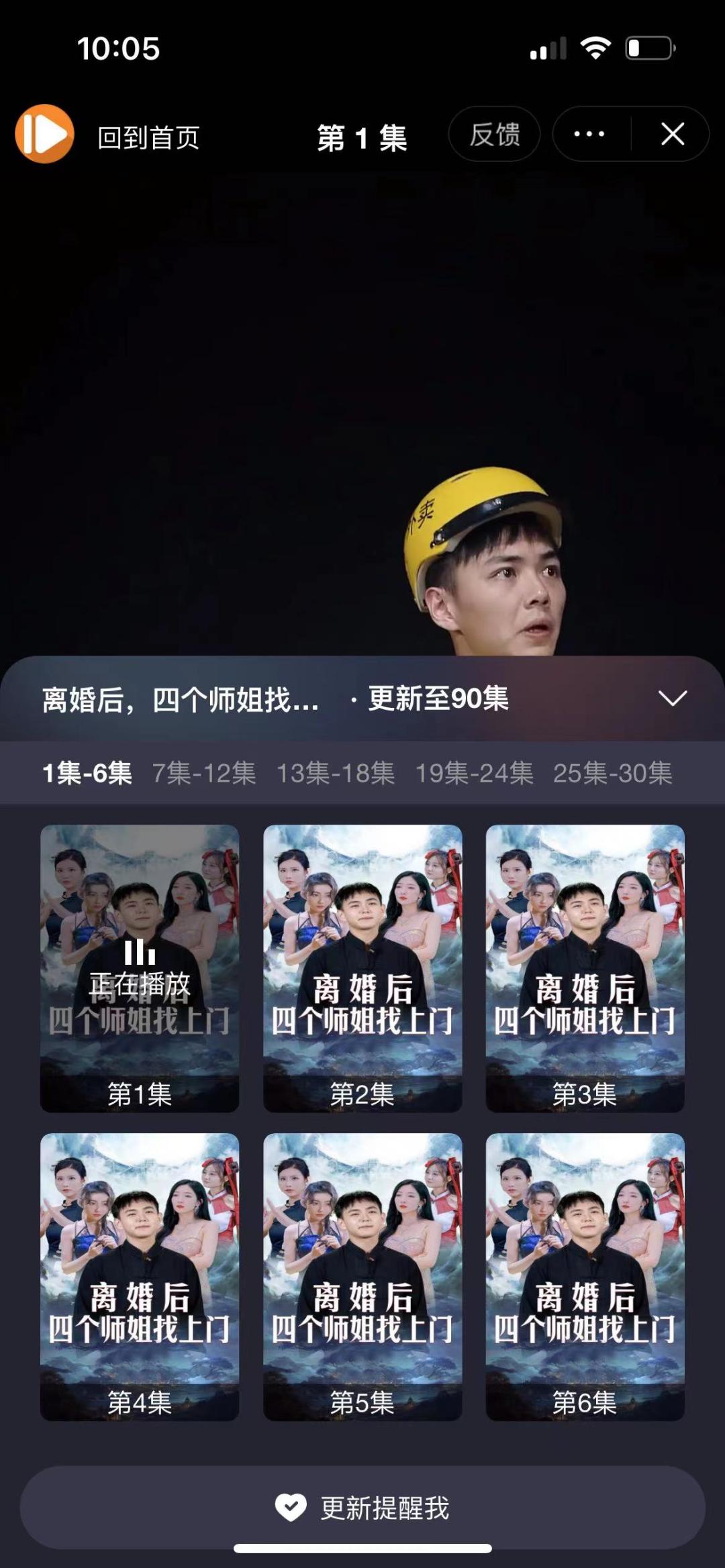Start episode 第5集

click(362, 1276)
